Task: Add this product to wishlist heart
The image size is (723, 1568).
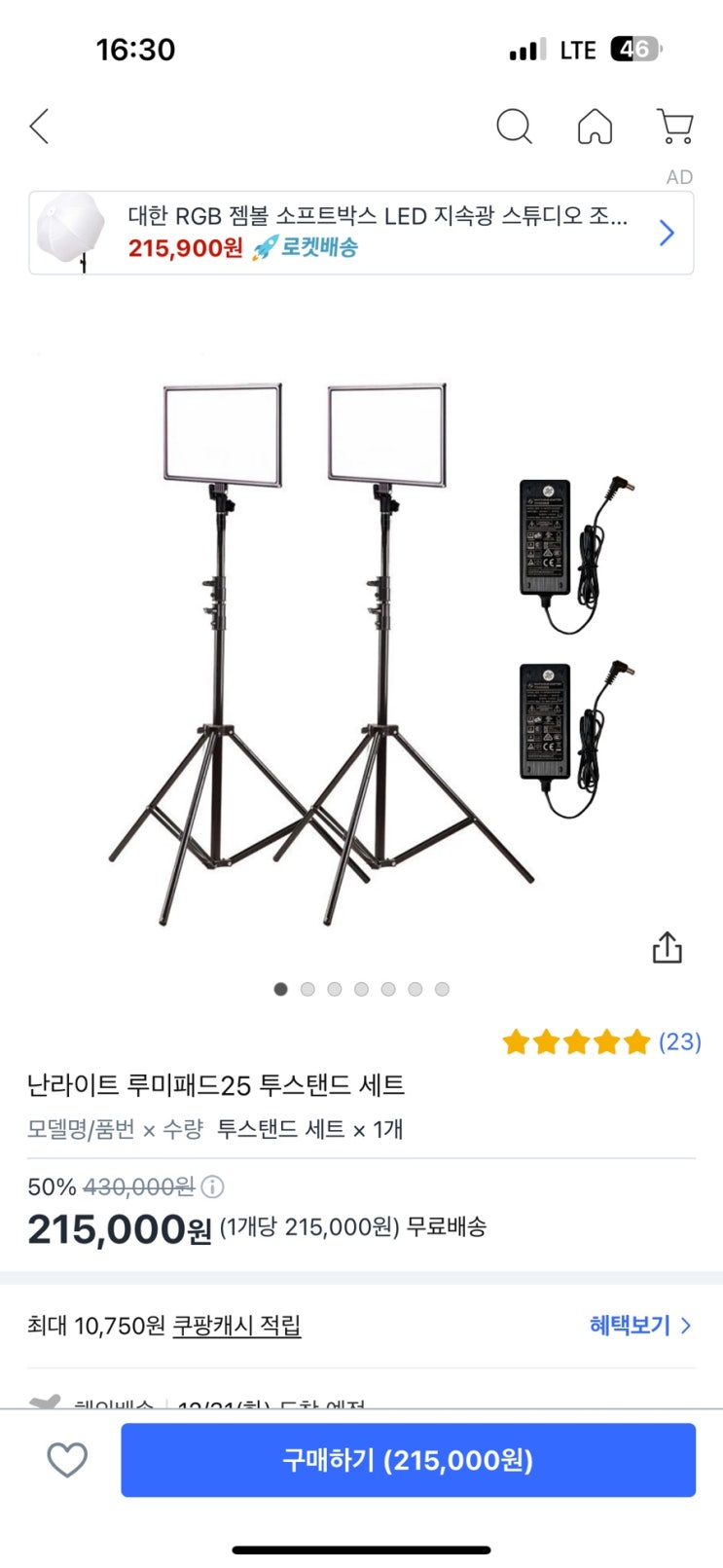Action: pos(67,1460)
